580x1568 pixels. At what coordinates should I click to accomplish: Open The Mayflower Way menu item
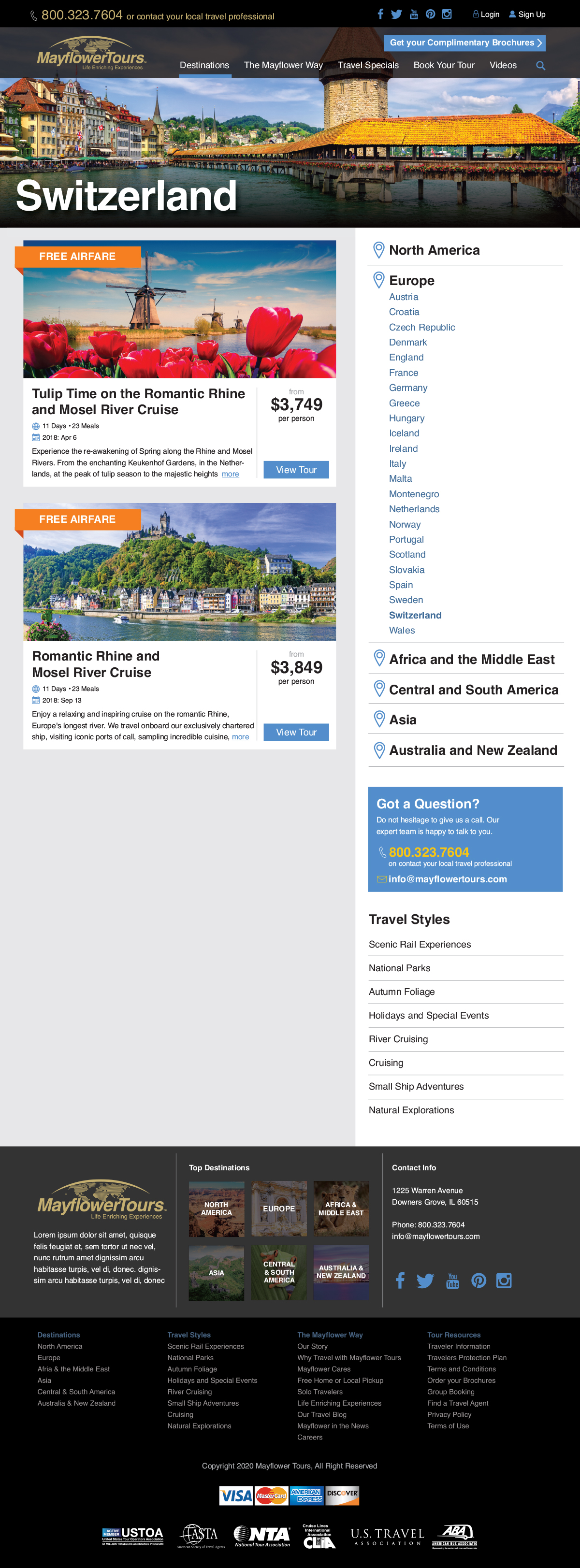click(283, 65)
